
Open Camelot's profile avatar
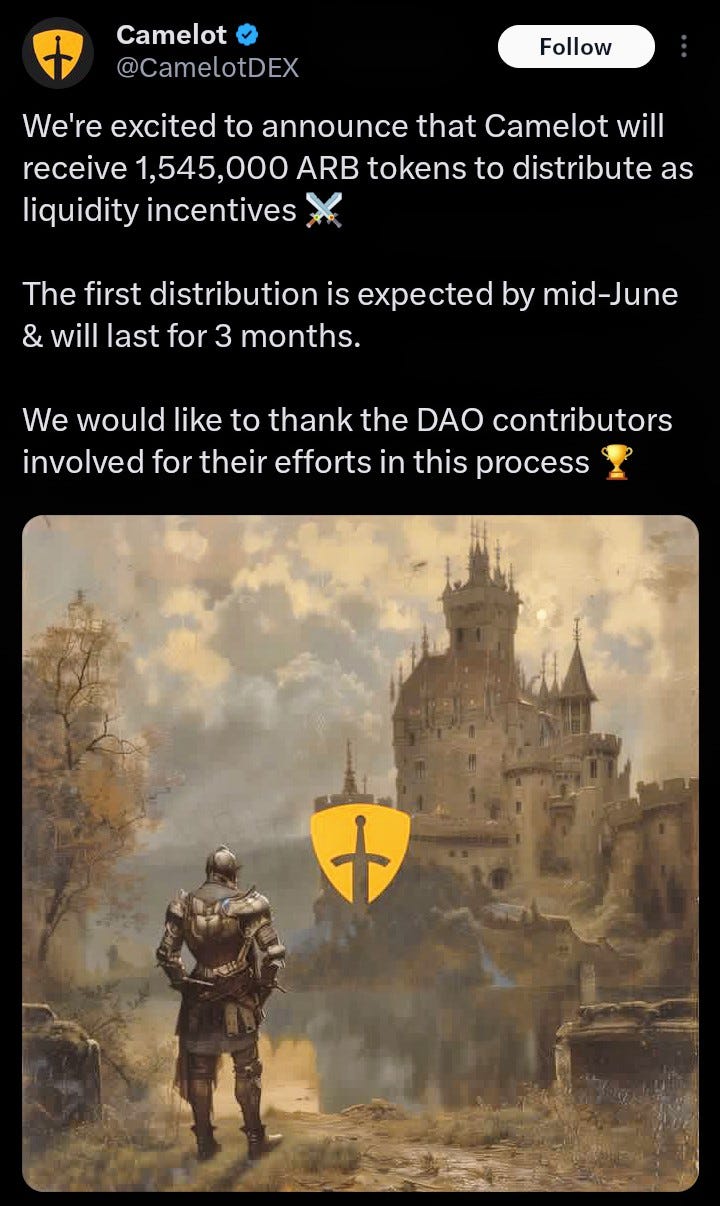point(58,53)
